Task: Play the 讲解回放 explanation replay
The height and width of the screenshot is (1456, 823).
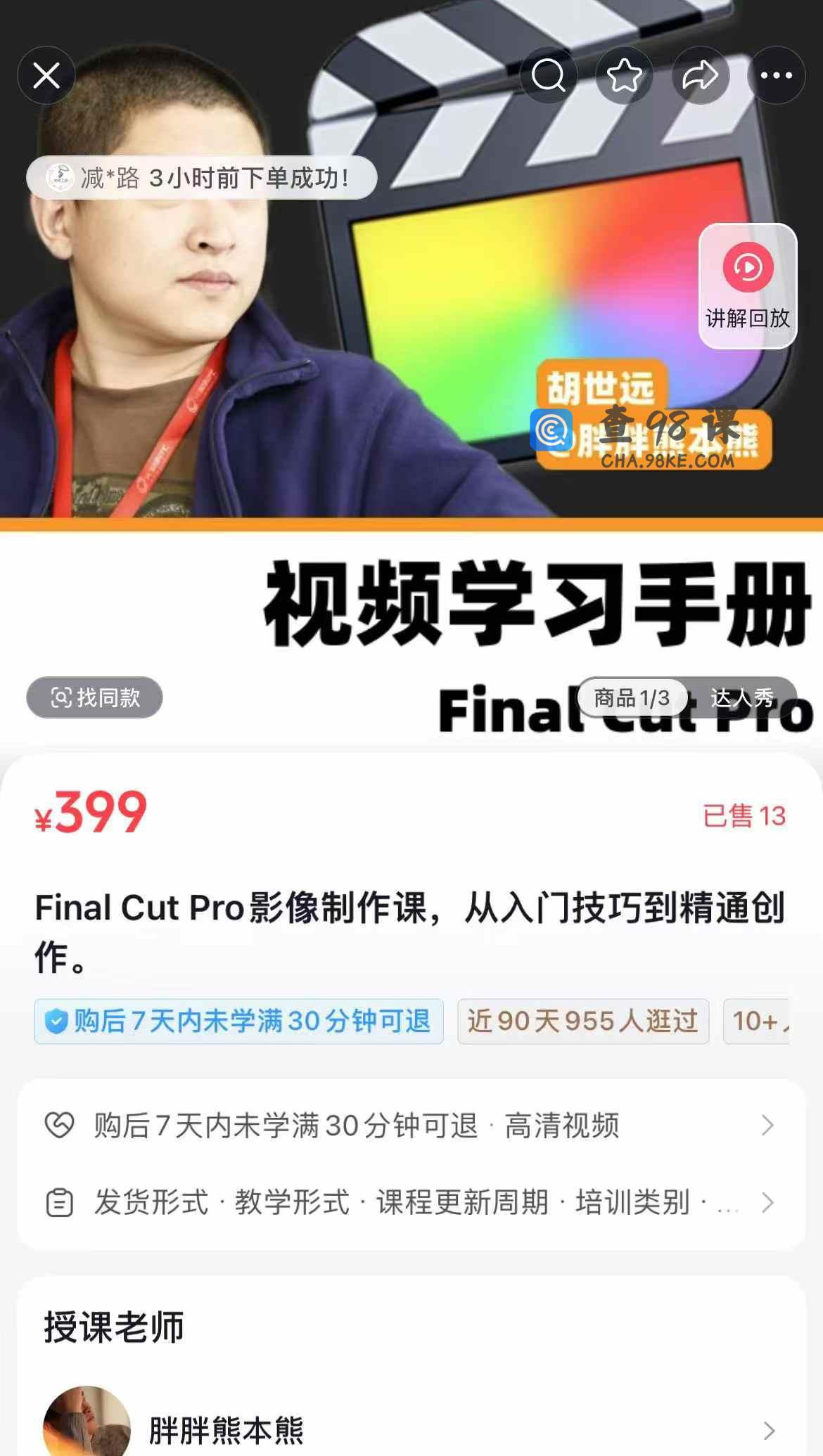Action: pyautogui.click(x=747, y=285)
